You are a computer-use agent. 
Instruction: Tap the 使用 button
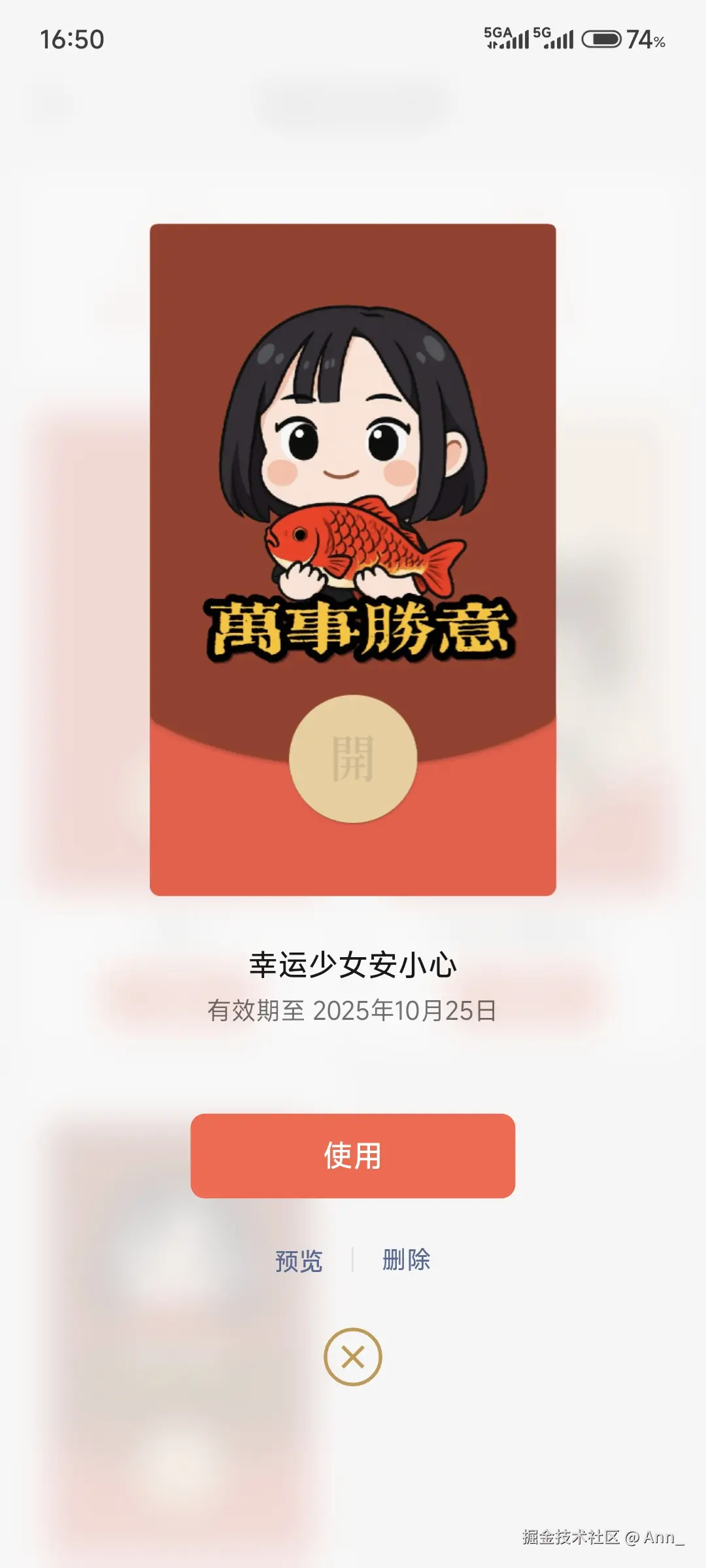[352, 1155]
